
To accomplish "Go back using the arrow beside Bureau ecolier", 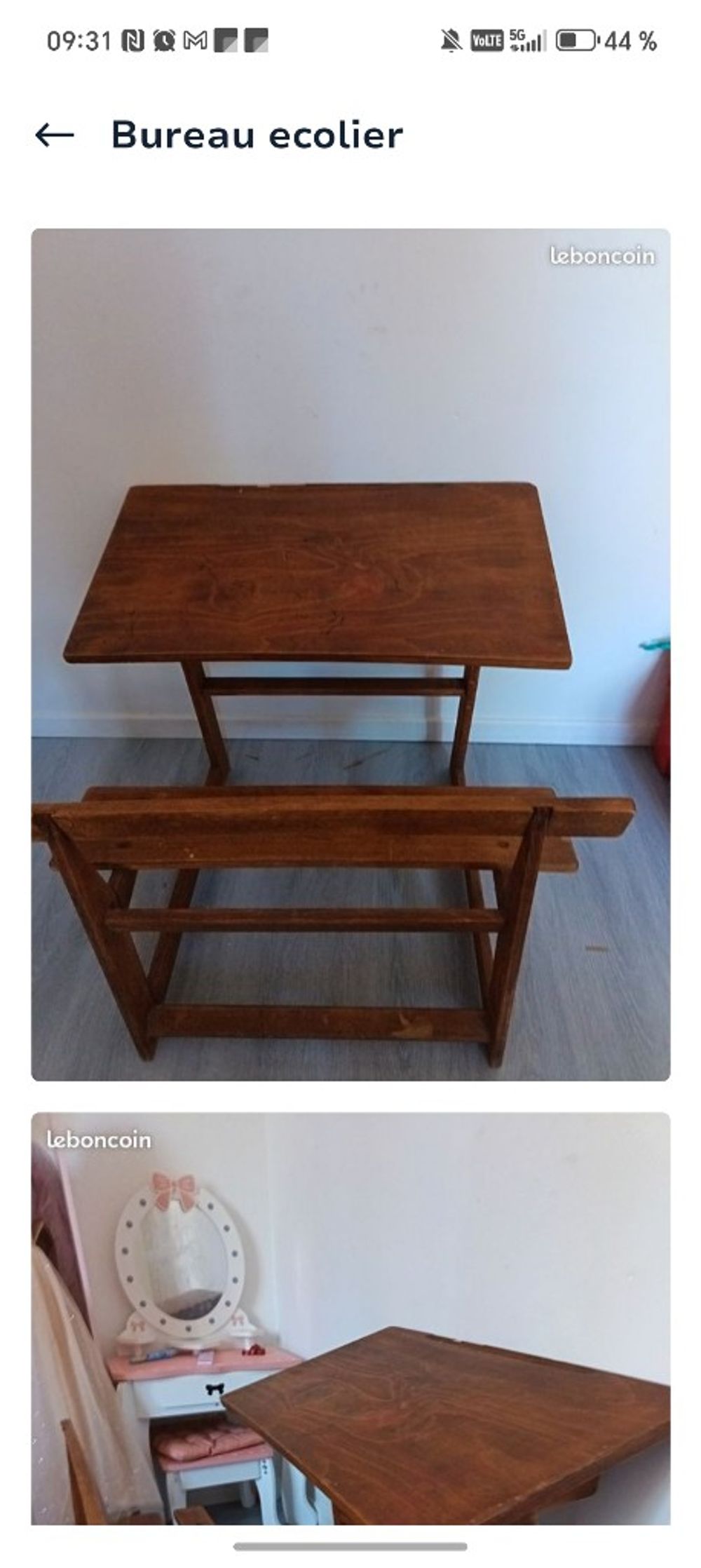I will 55,135.
